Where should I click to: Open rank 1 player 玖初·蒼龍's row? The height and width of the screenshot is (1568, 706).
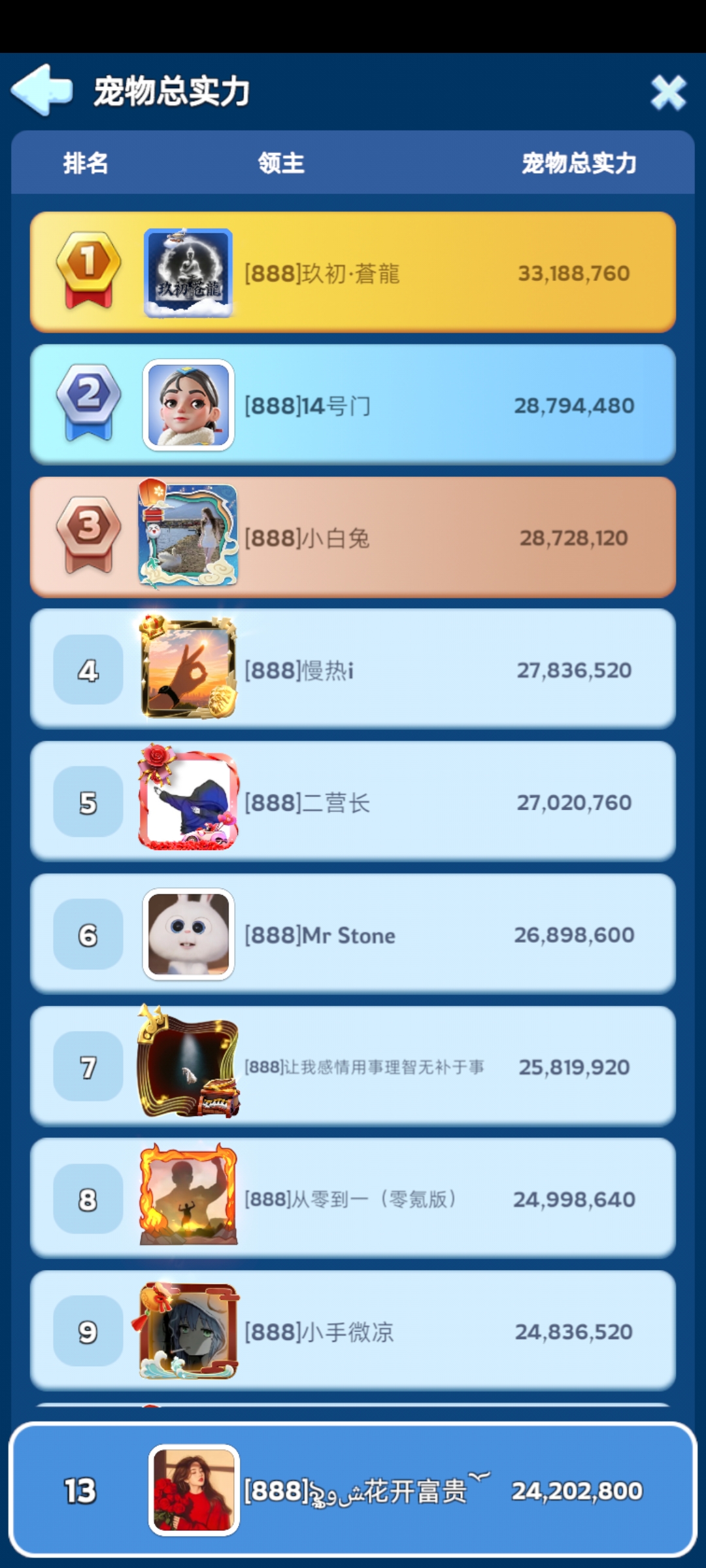click(x=353, y=272)
